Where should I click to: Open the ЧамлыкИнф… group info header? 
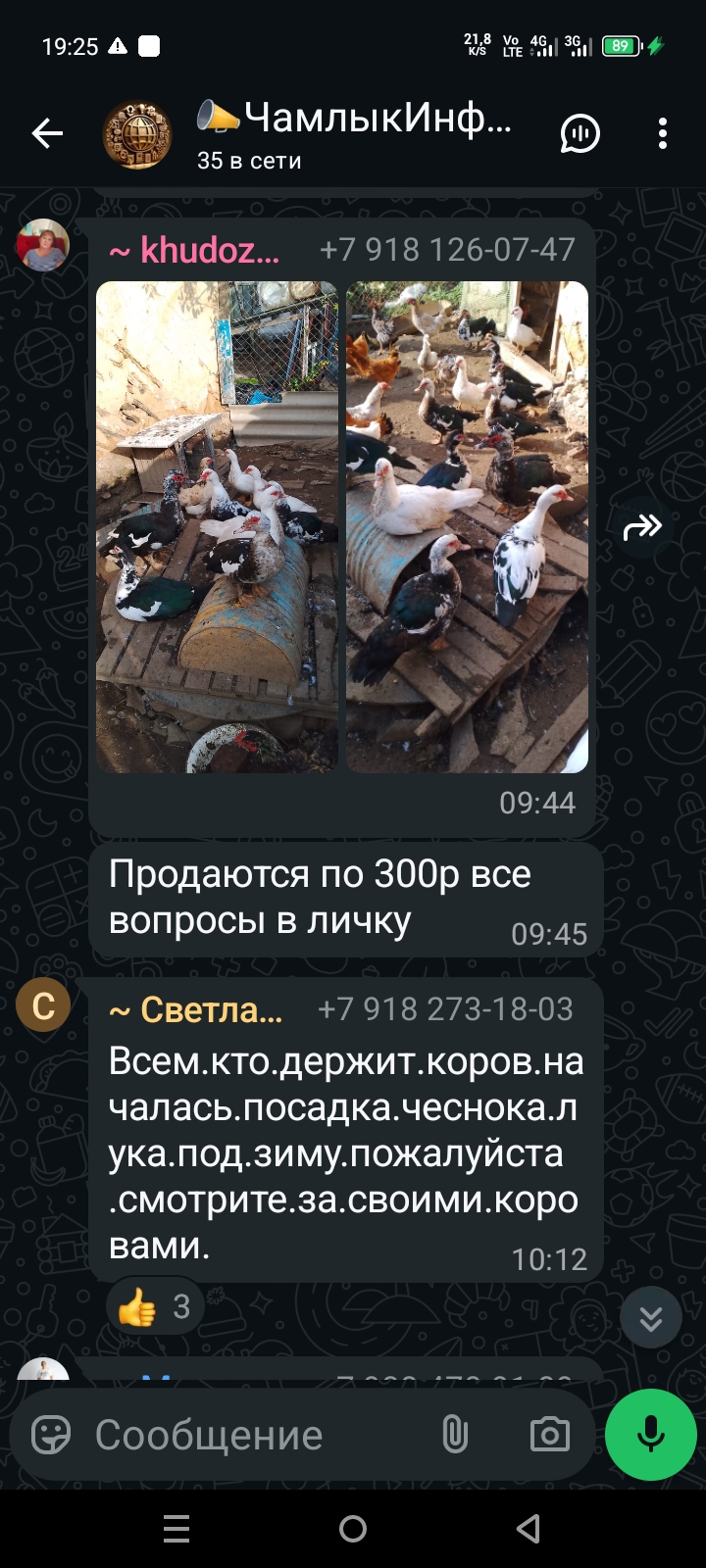[353, 134]
